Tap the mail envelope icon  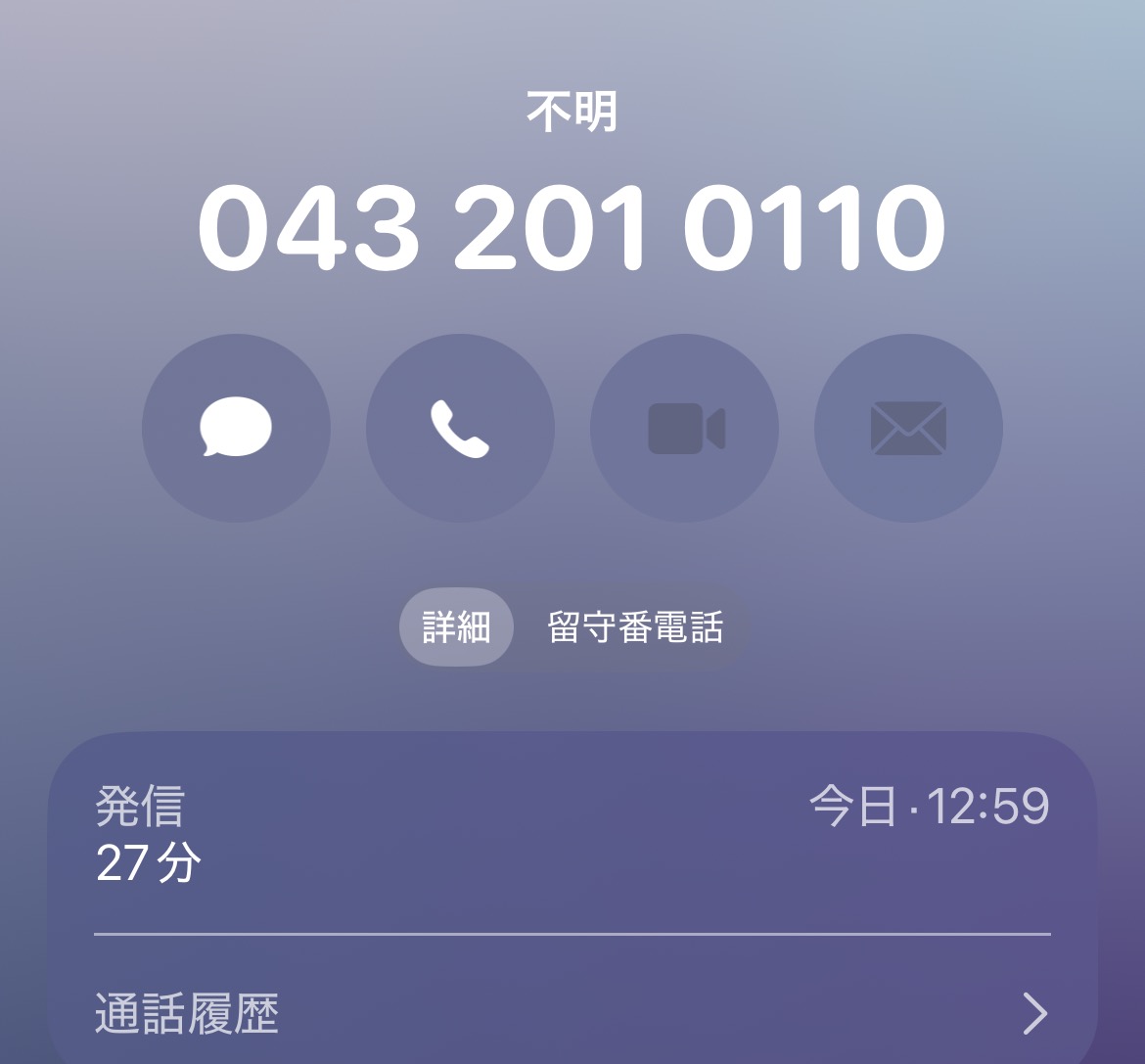tap(908, 429)
